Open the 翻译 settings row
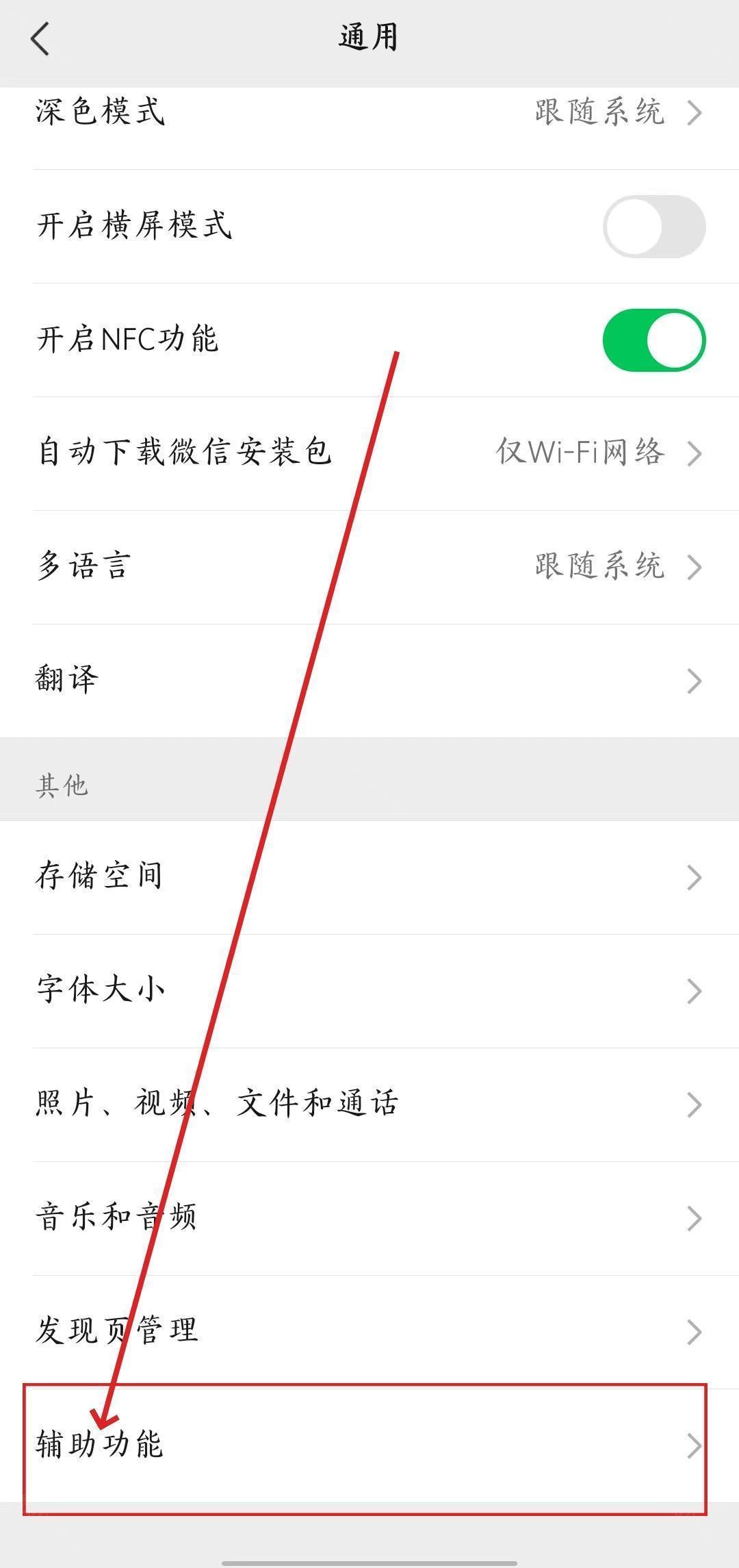This screenshot has width=739, height=1568. coord(369,681)
